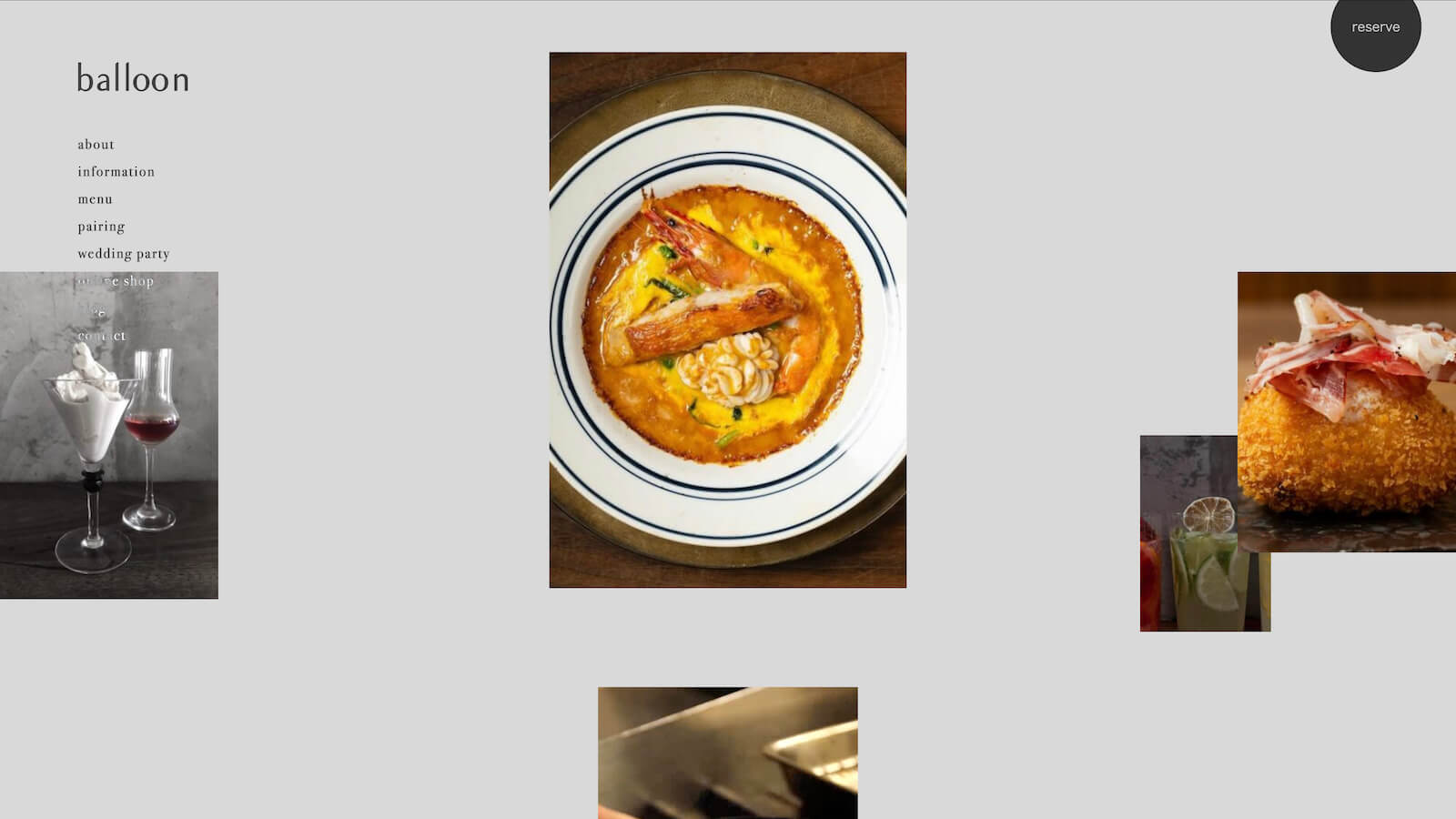Go to the information section
This screenshot has height=819, width=1456.
click(x=116, y=172)
